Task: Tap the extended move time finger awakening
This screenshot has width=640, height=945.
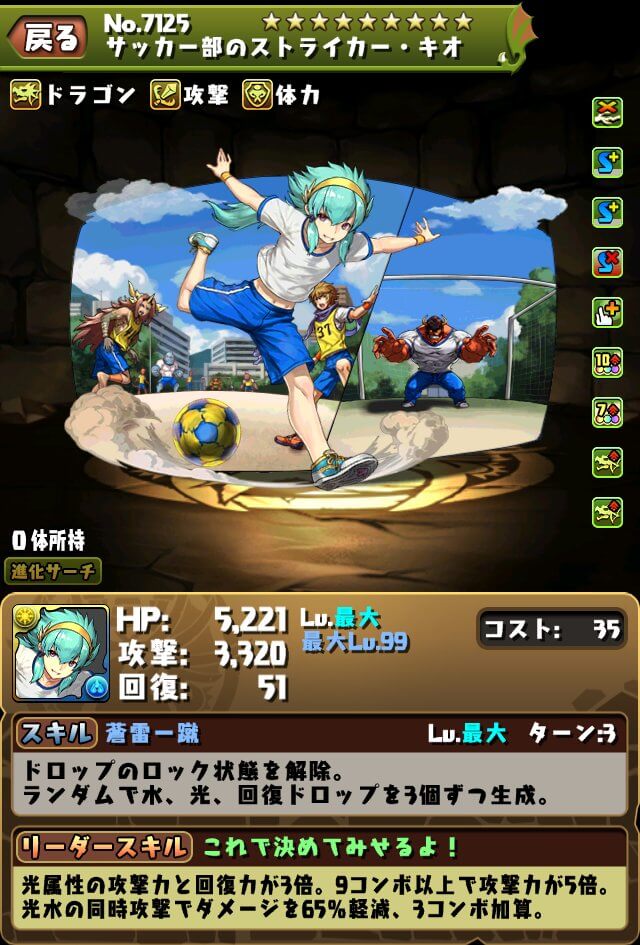Action: (607, 312)
